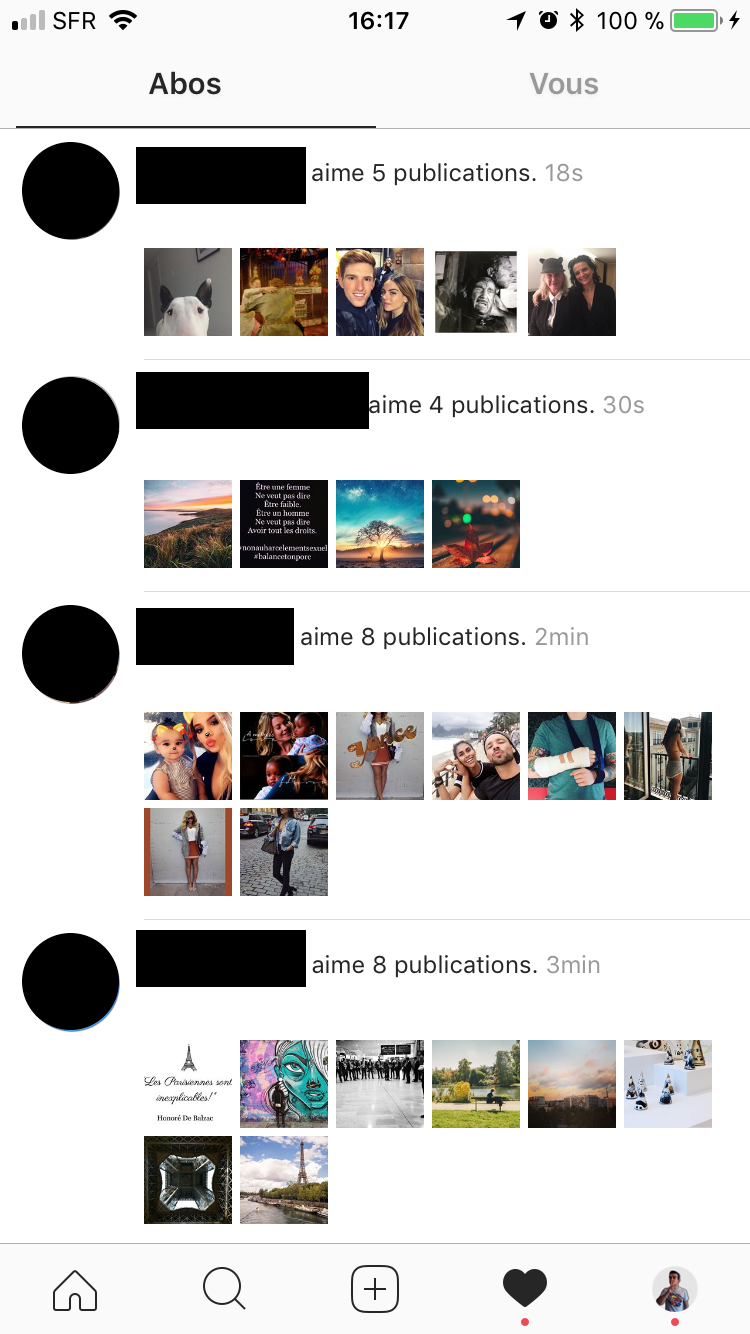Open the "Être une femme" quote post
The image size is (750, 1334).
click(x=284, y=524)
